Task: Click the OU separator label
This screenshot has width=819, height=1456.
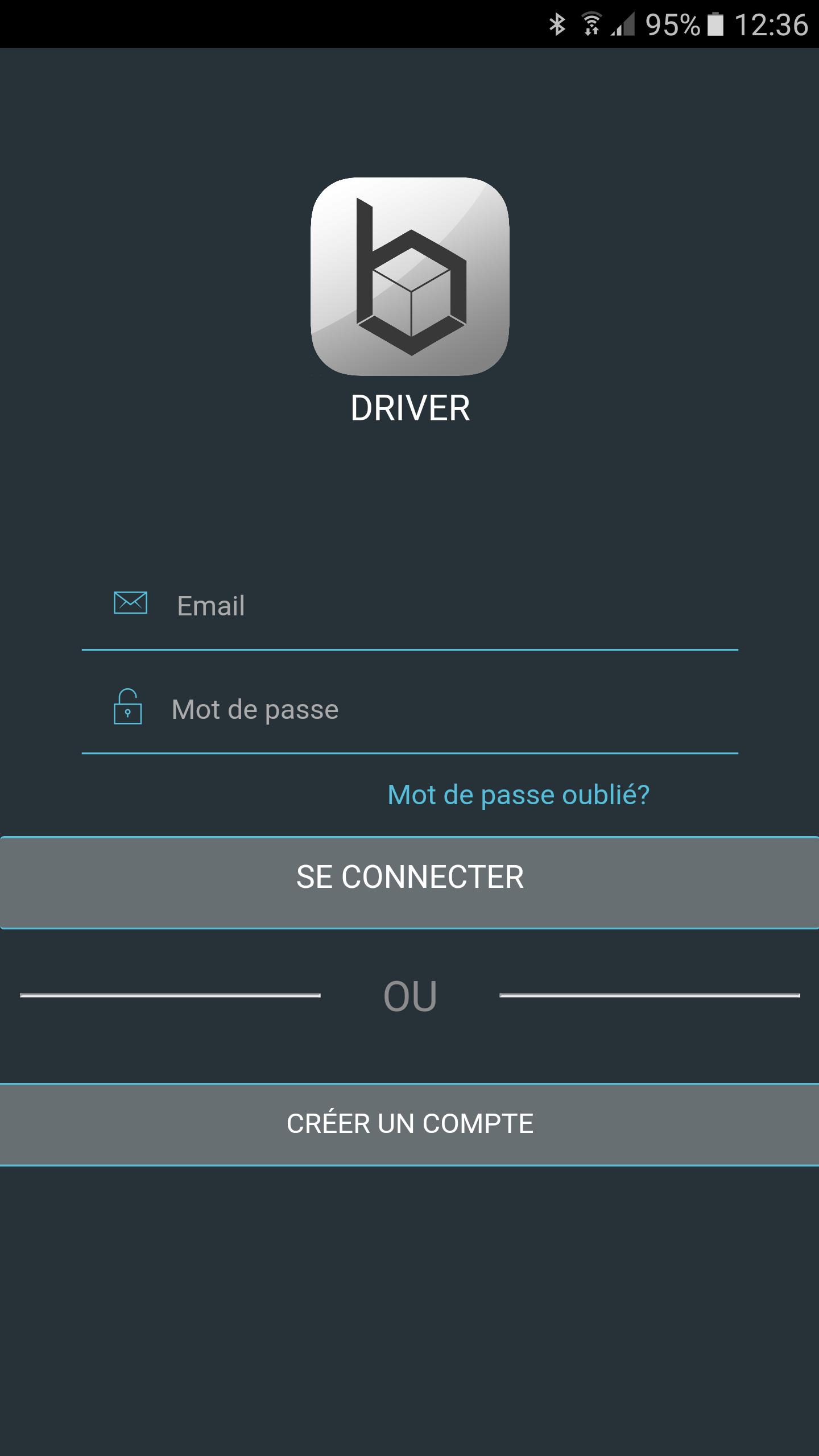Action: [x=411, y=994]
